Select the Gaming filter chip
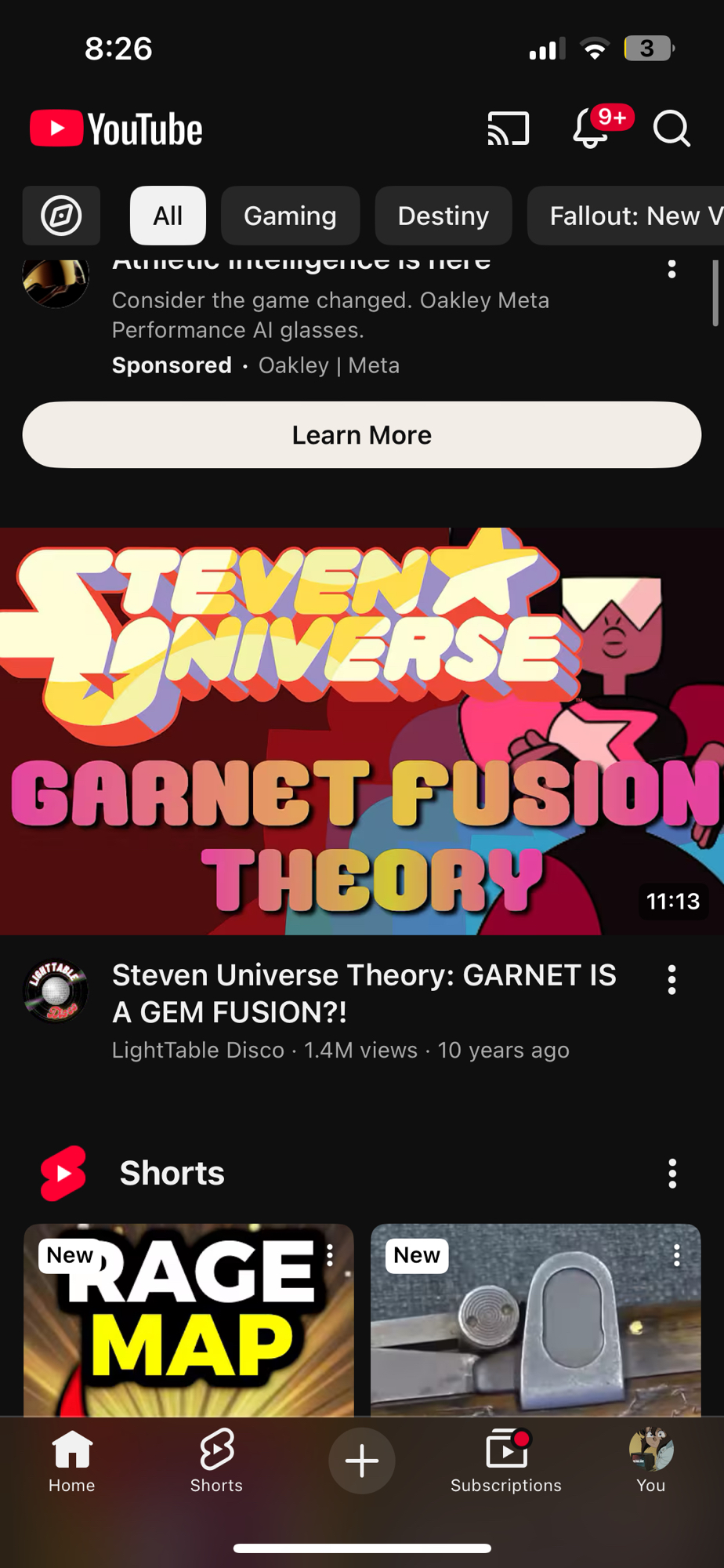This screenshot has width=724, height=1568. pos(290,216)
